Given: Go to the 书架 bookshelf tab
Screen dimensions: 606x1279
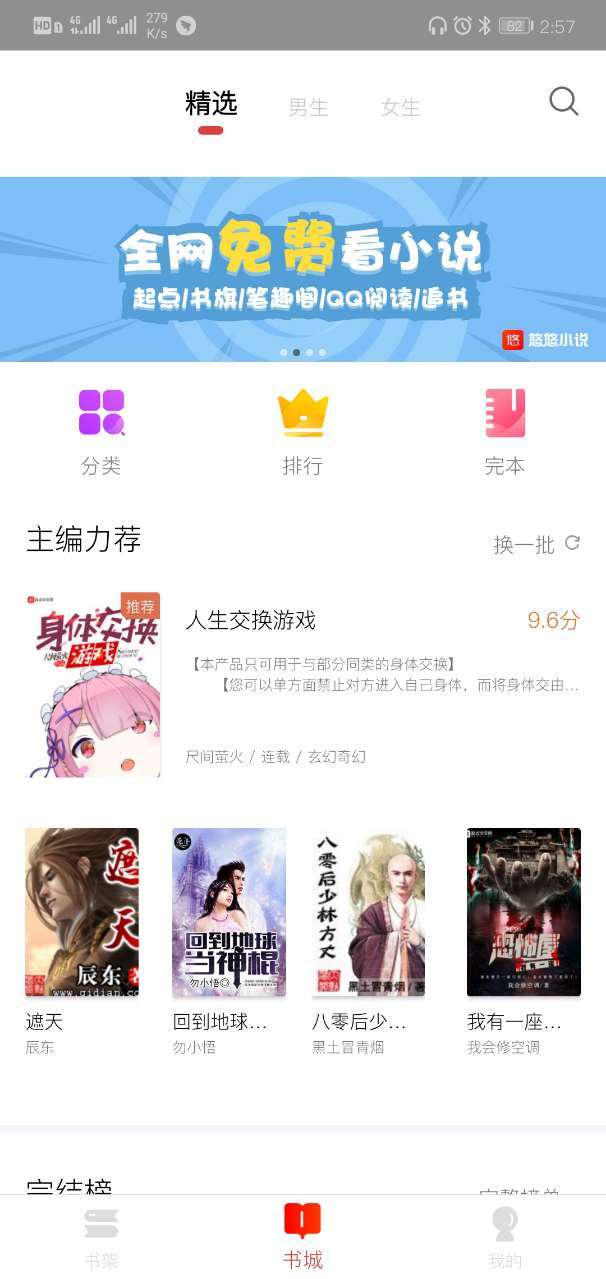Looking at the screenshot, I should [x=101, y=1237].
